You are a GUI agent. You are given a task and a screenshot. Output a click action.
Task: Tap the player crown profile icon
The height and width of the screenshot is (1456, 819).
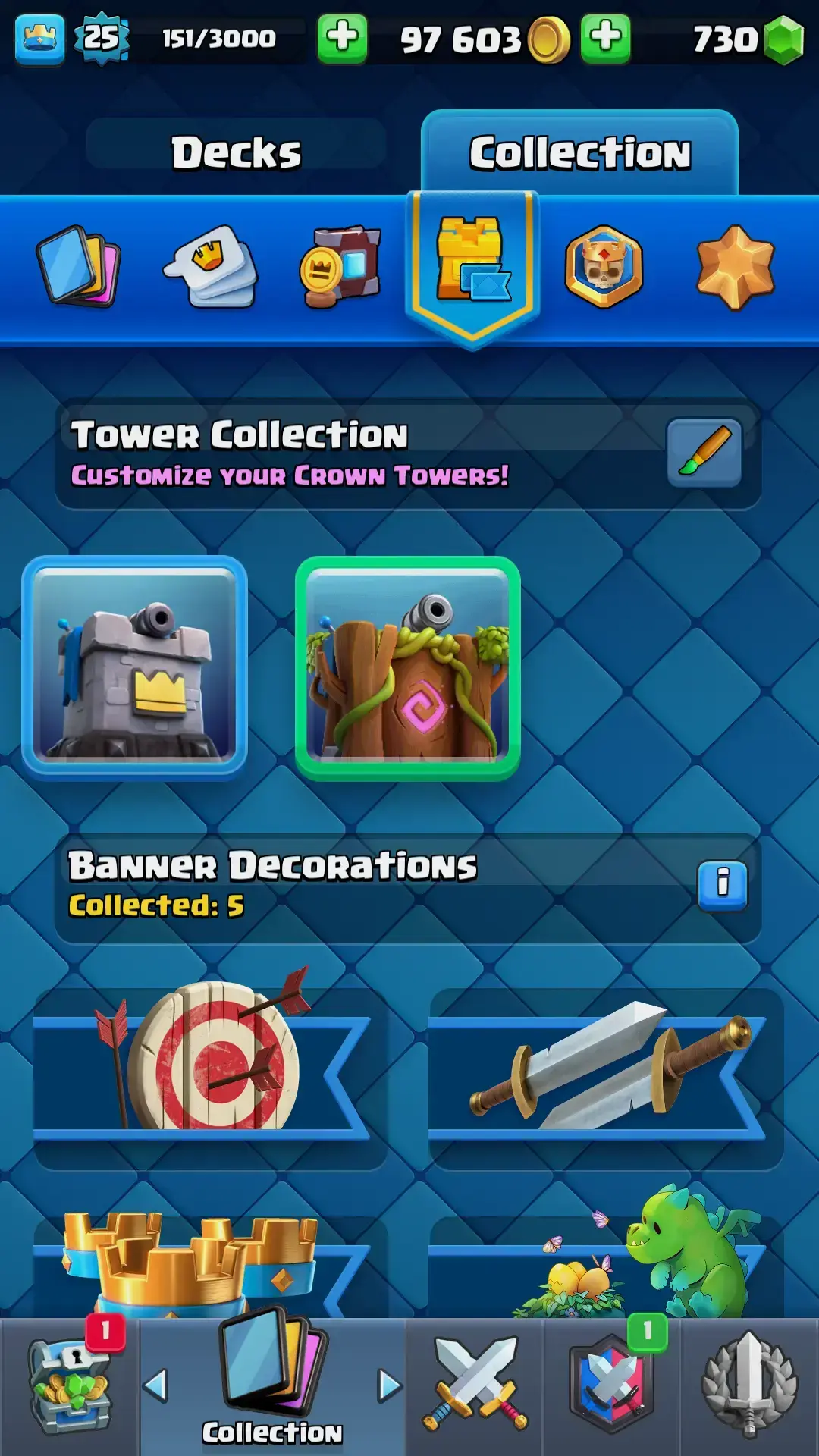pyautogui.click(x=39, y=38)
